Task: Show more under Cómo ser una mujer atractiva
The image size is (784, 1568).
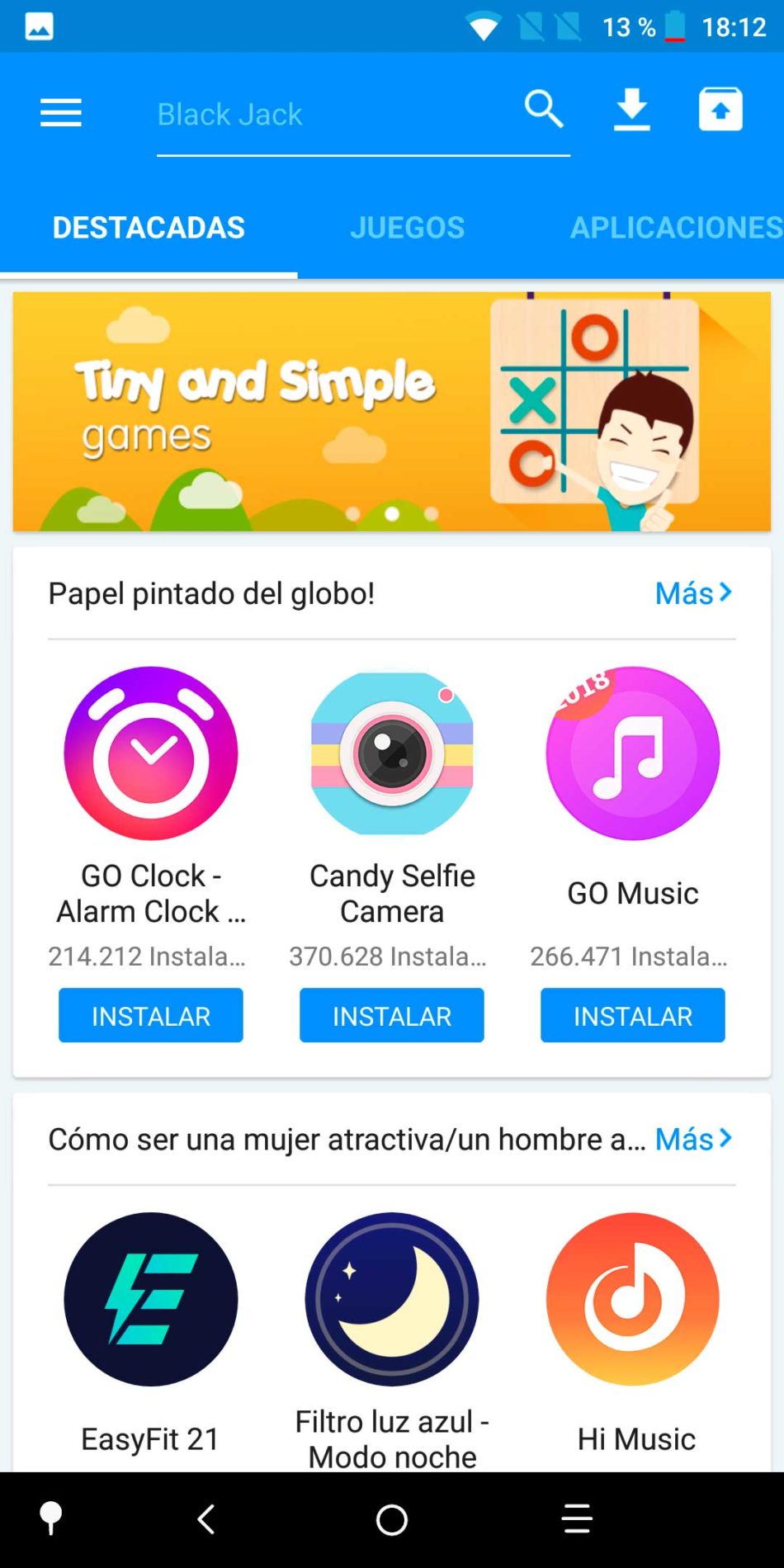Action: 693,1139
